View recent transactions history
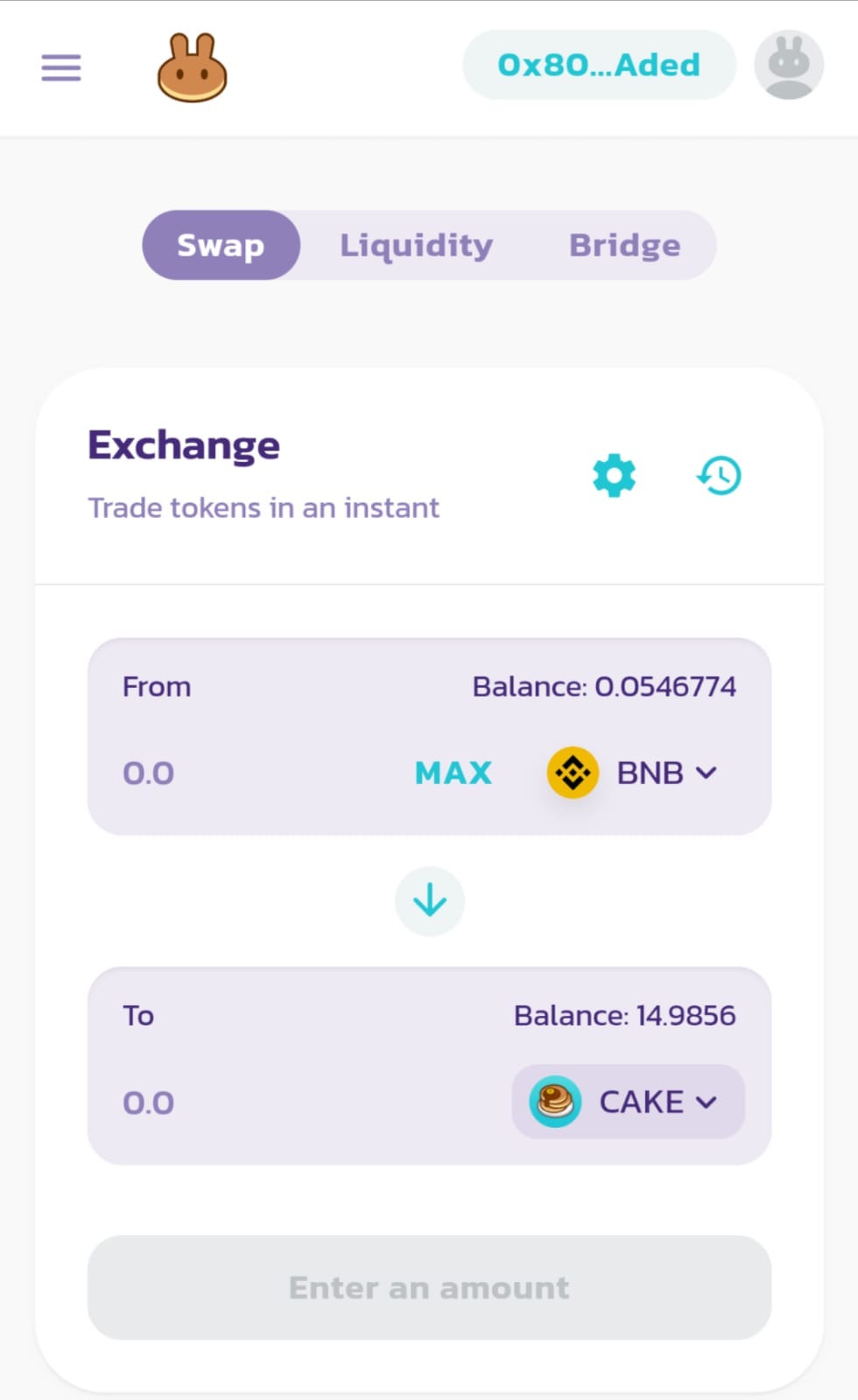 (719, 475)
